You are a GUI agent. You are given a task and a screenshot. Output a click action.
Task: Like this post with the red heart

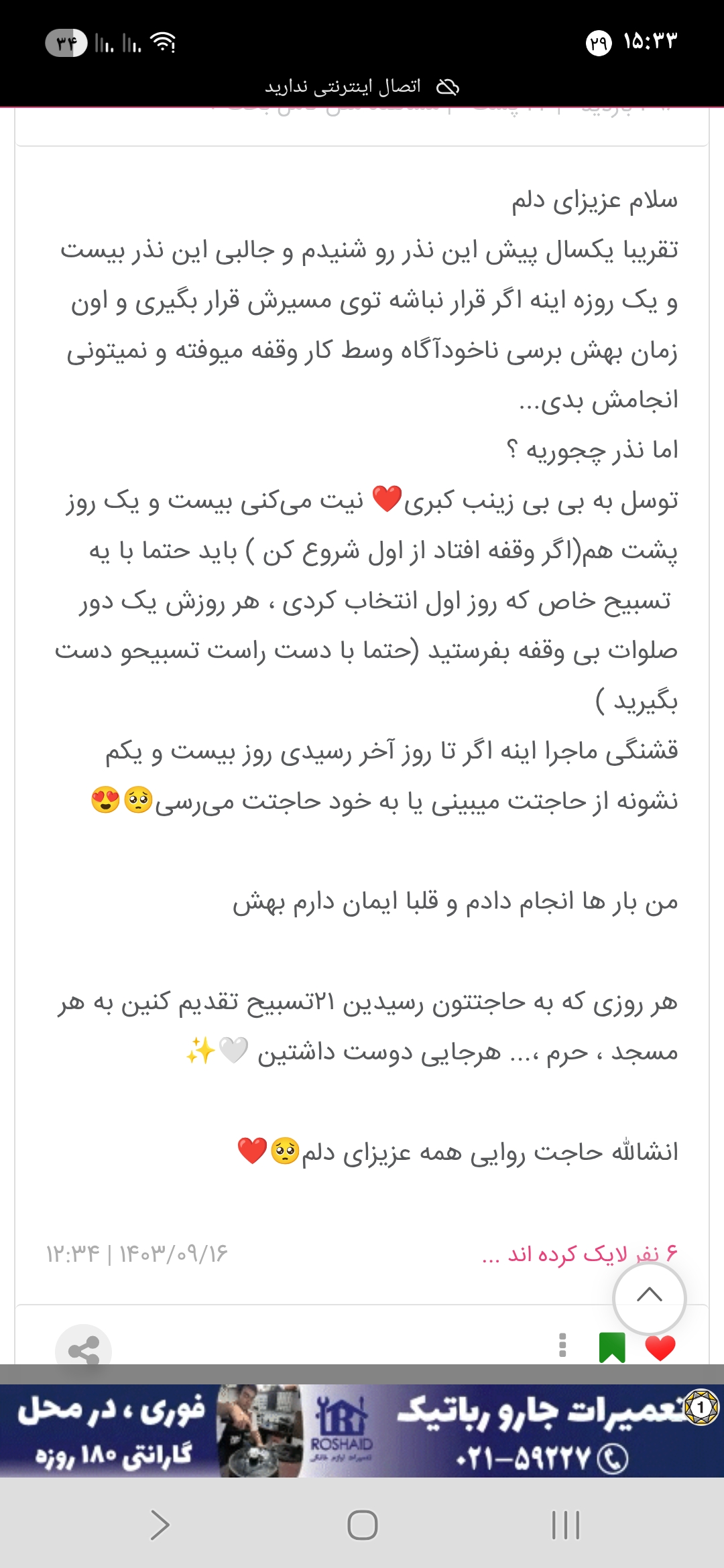[660, 1347]
